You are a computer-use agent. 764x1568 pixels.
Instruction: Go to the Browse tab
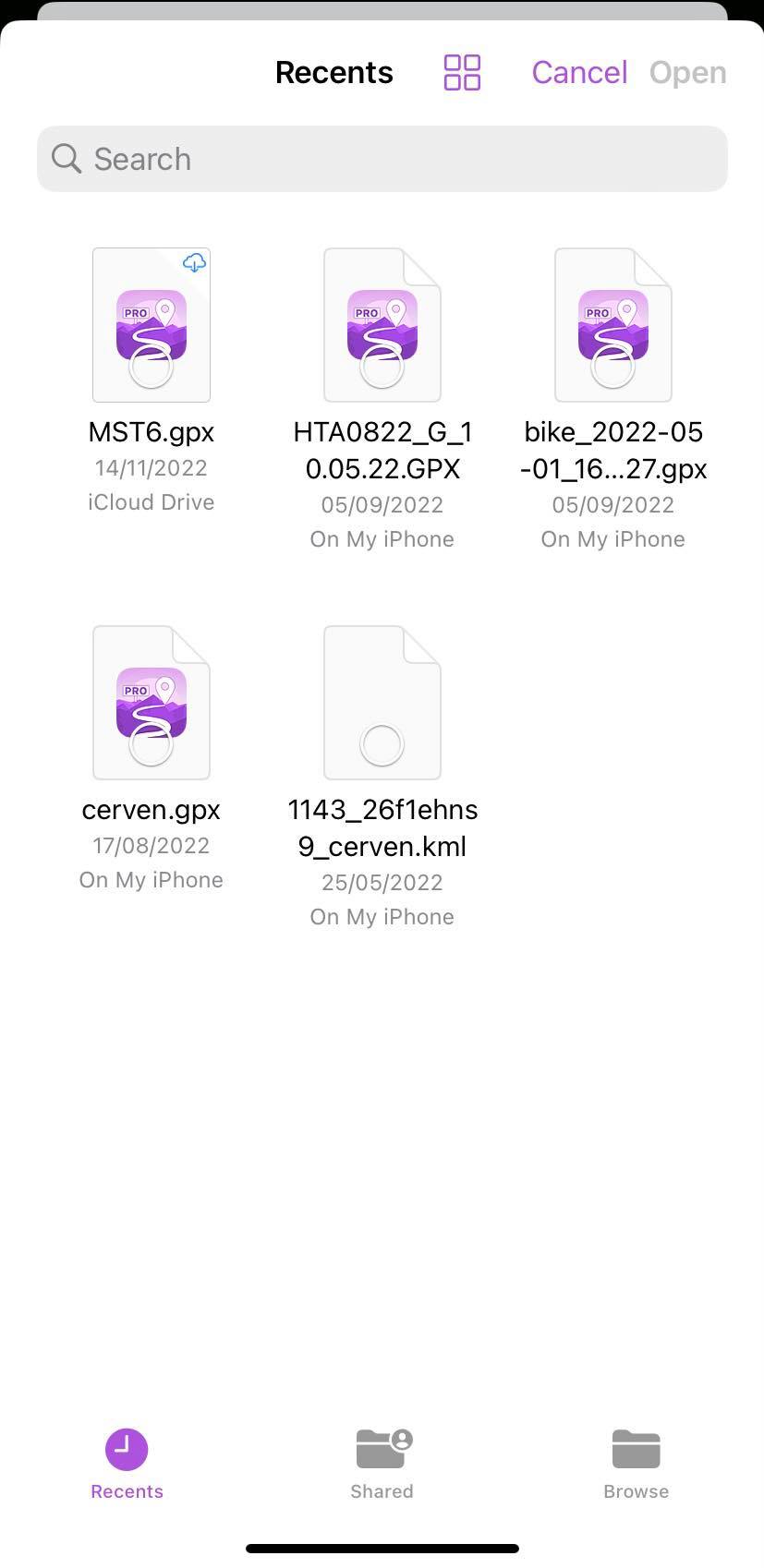(636, 1464)
